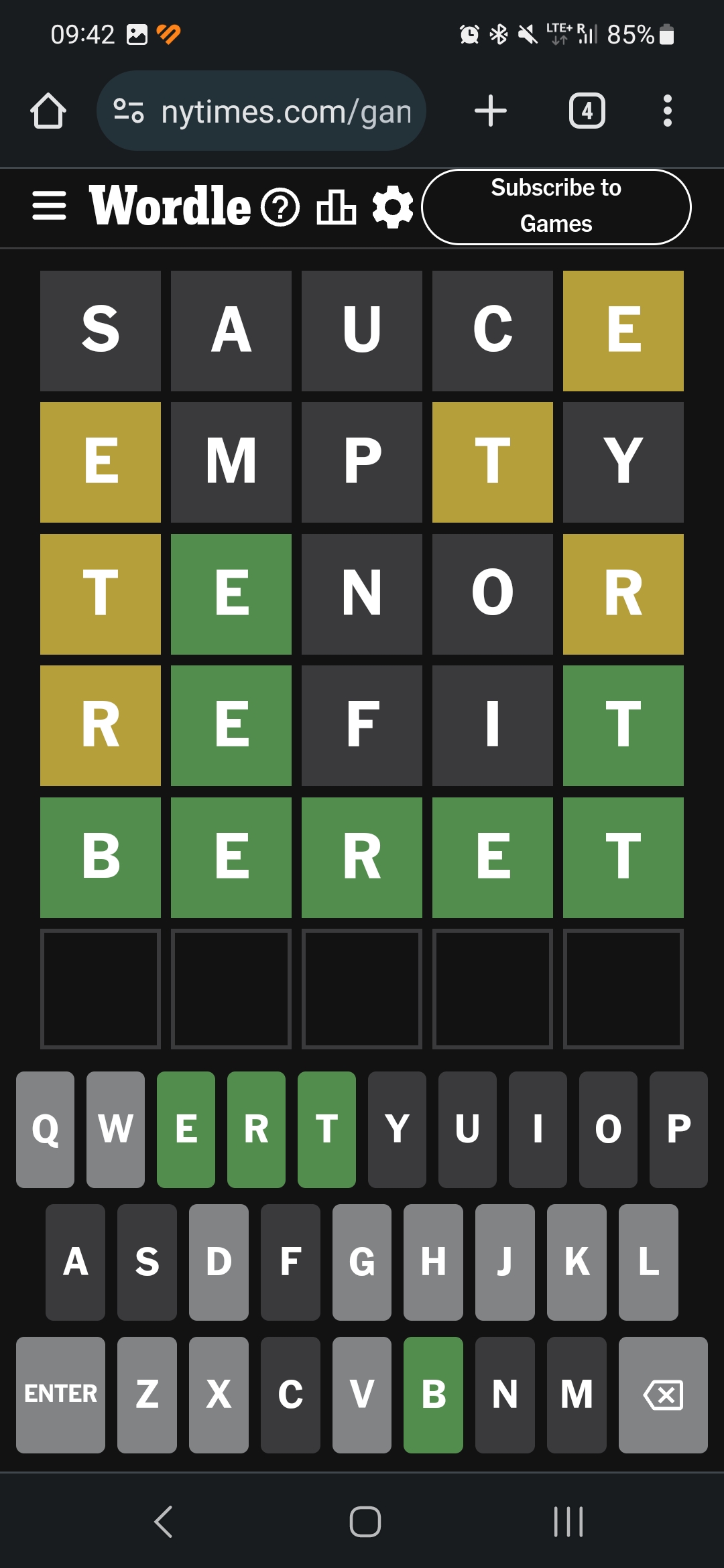This screenshot has height=1568, width=724.
Task: View the statistics bar chart
Action: click(x=336, y=207)
